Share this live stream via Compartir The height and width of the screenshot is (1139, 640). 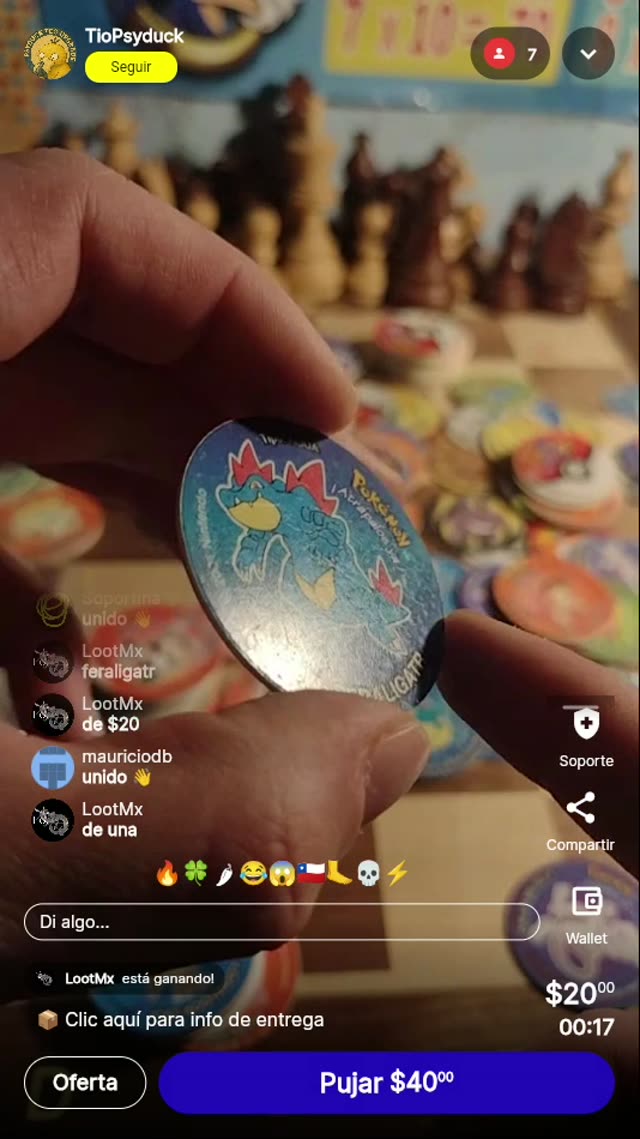[x=581, y=820]
